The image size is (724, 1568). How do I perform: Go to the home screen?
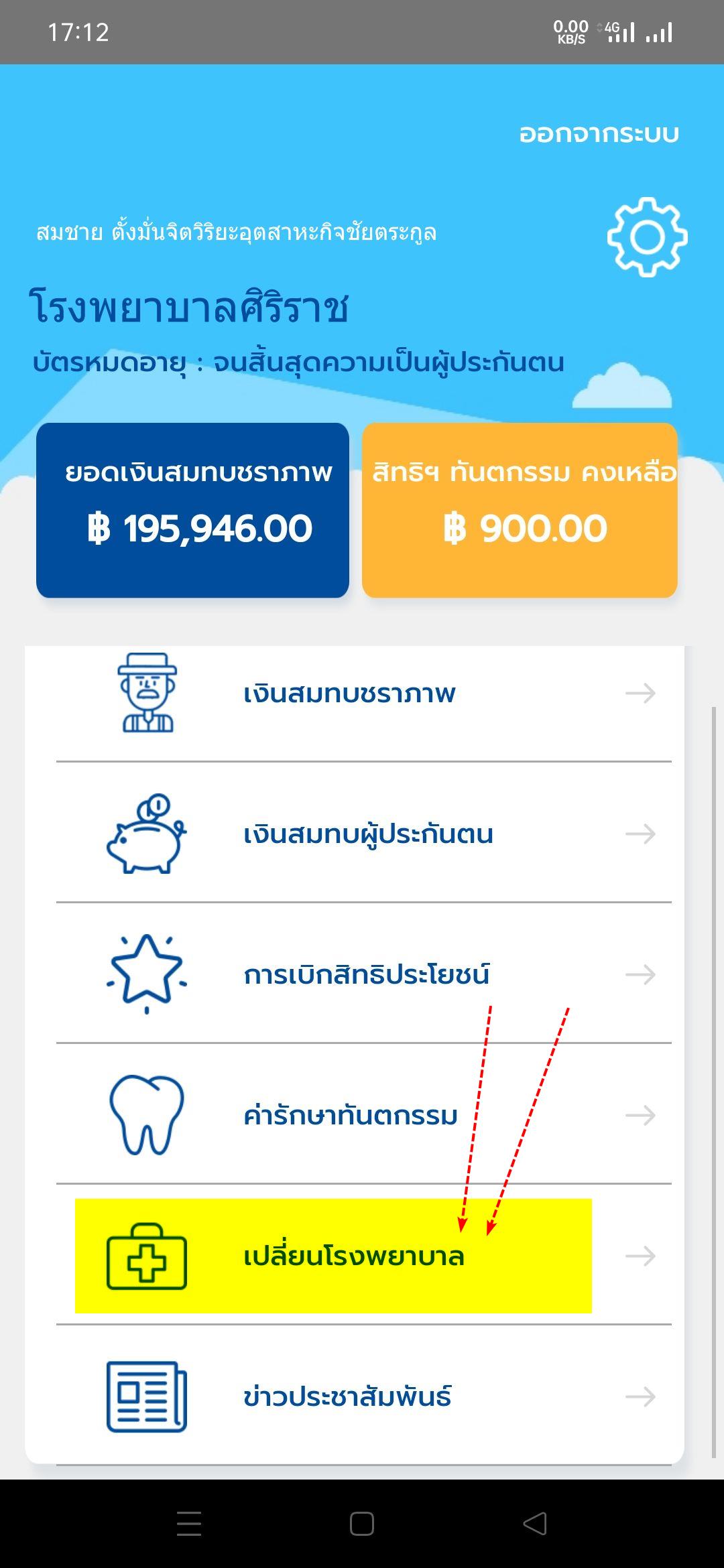pos(362,1524)
